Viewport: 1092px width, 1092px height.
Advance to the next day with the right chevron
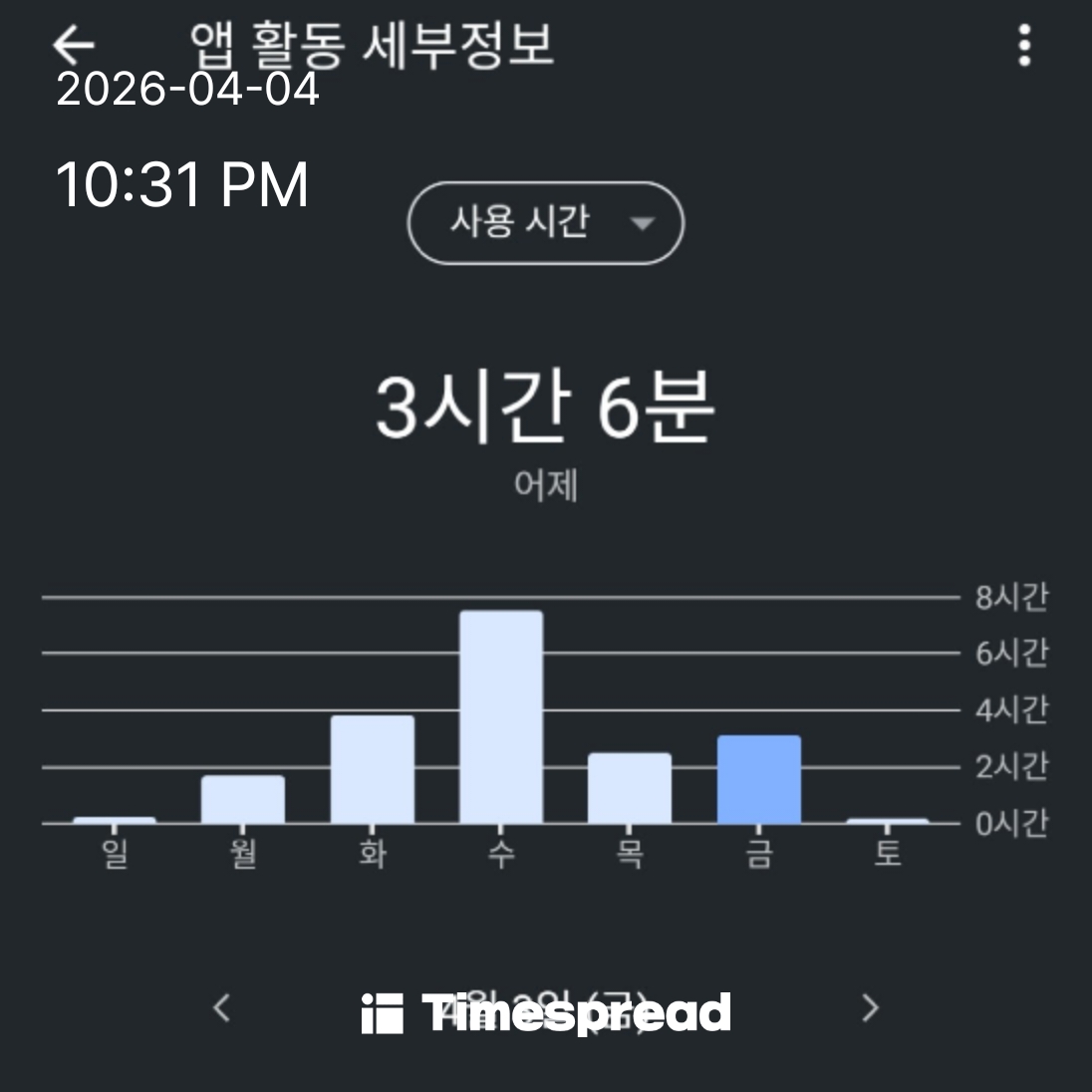[x=870, y=1007]
